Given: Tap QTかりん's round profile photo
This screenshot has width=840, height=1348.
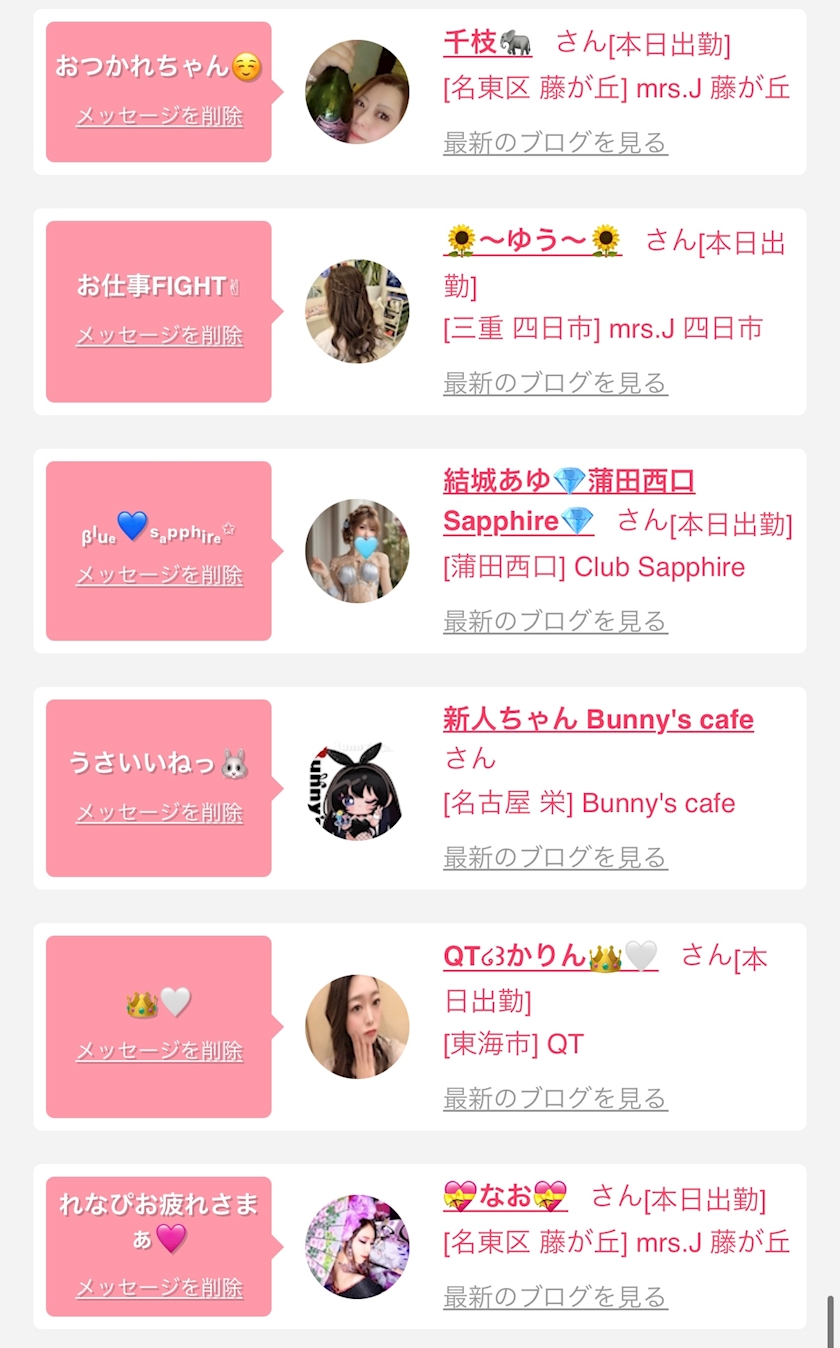Looking at the screenshot, I should 357,1027.
